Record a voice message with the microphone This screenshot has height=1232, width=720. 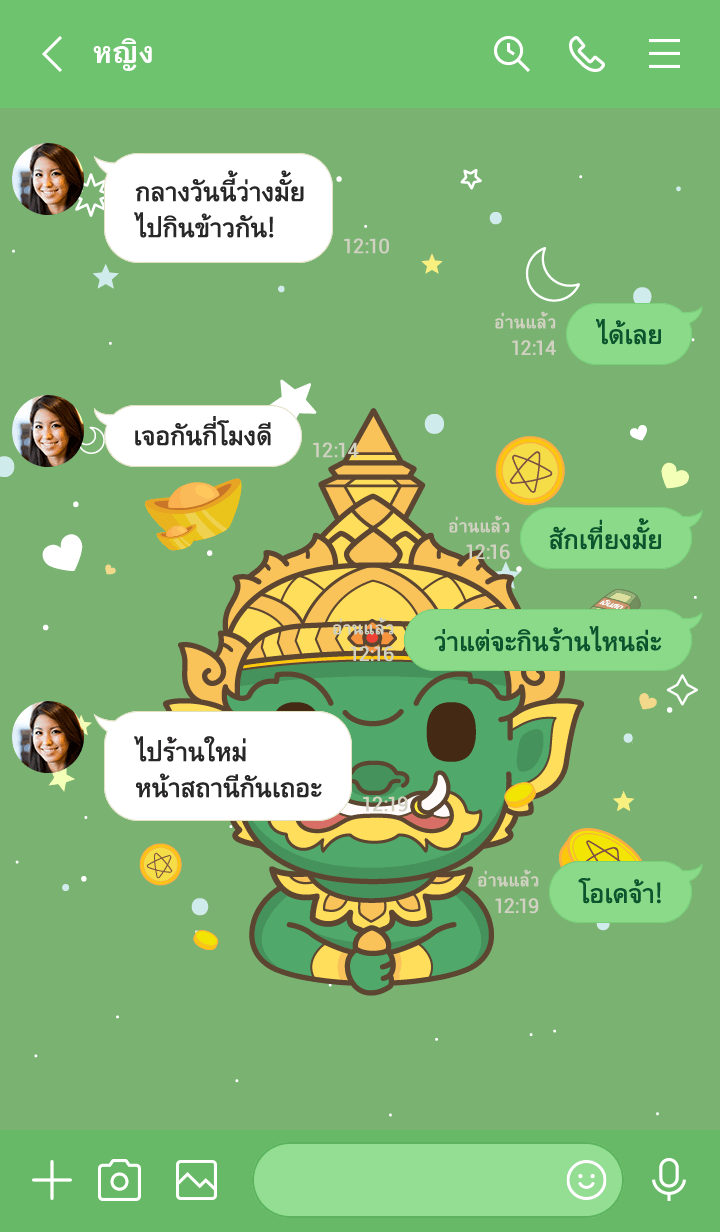[668, 1180]
